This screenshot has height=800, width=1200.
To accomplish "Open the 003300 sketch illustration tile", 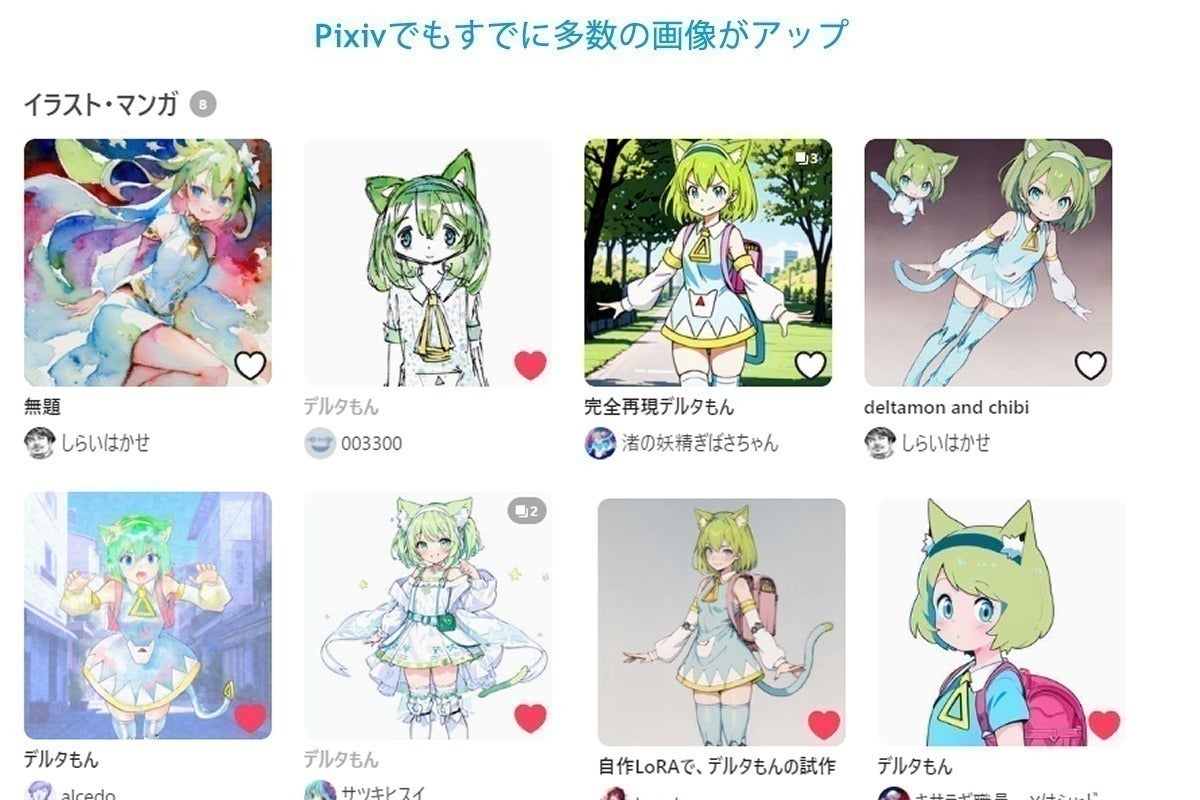I will click(x=427, y=250).
